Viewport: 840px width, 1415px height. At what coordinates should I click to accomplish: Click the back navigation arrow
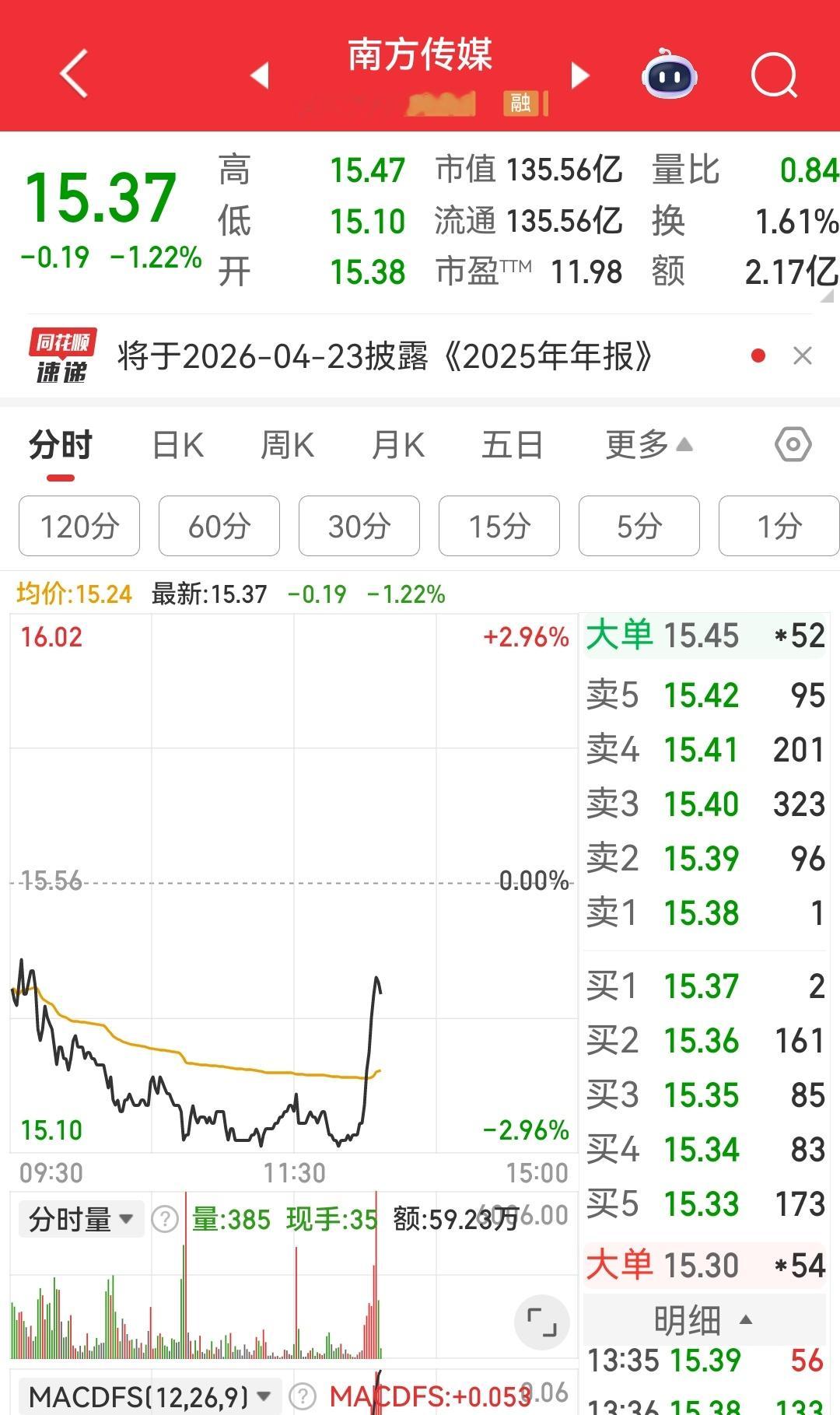[x=72, y=72]
